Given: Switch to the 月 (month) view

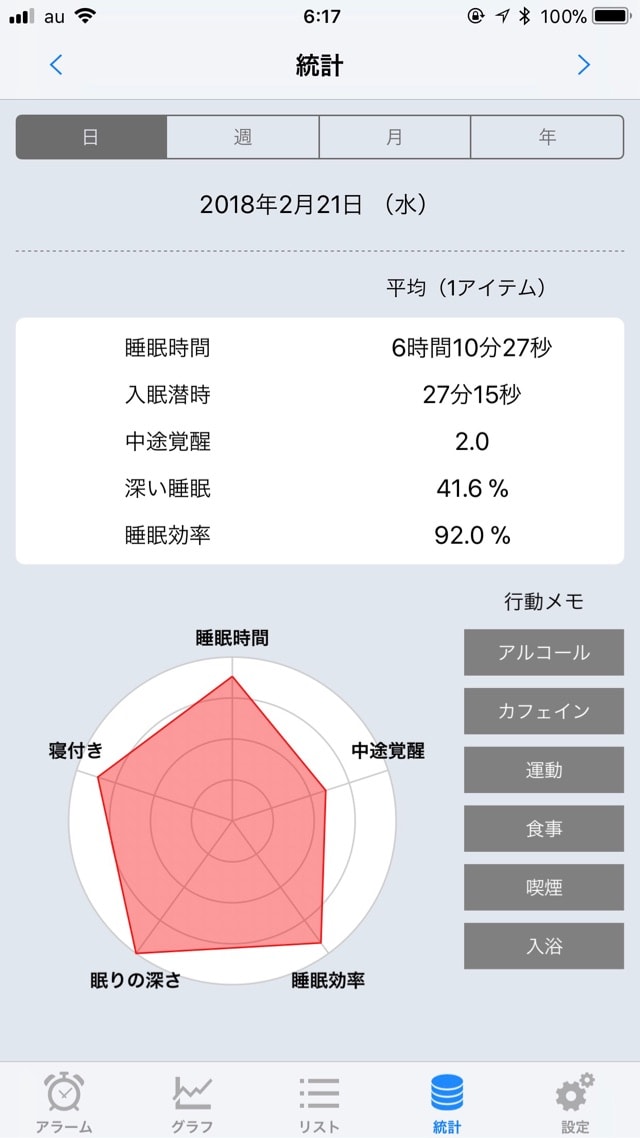Looking at the screenshot, I should (395, 136).
